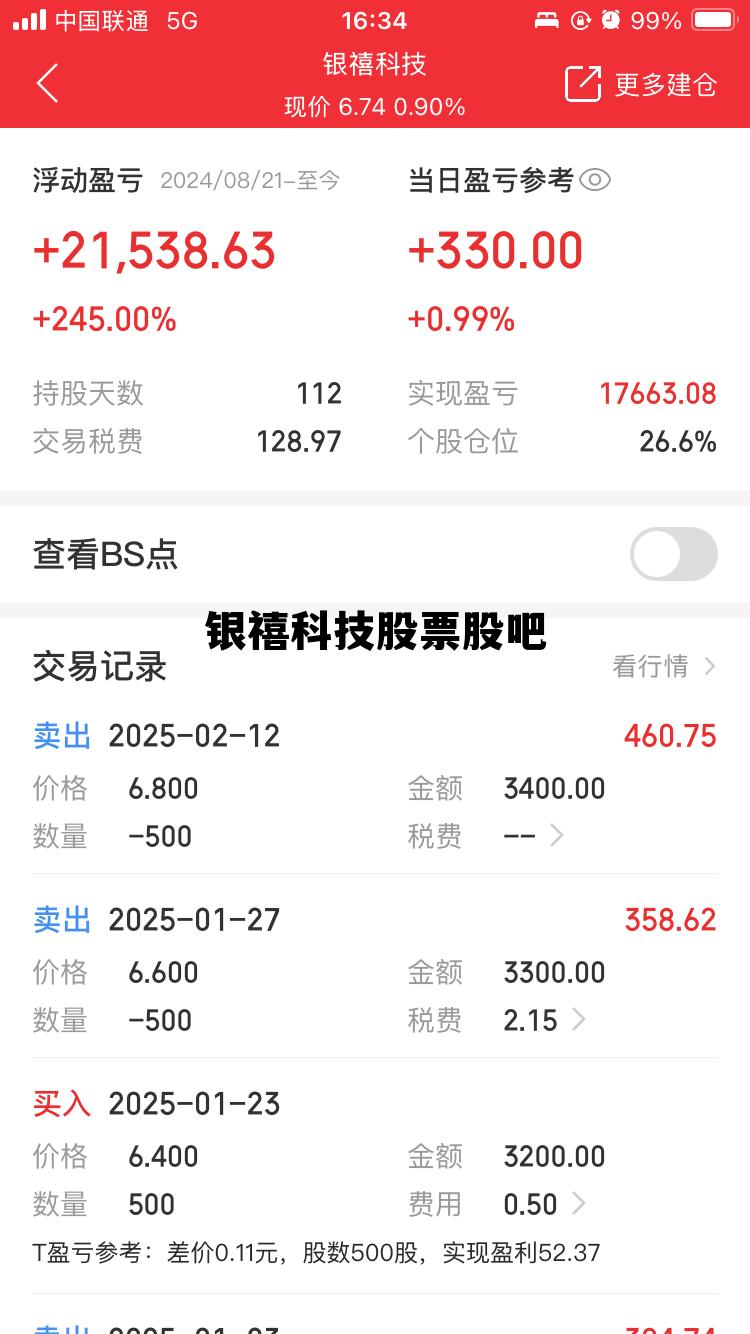Tap the floating profit amount +21,538.63
This screenshot has width=750, height=1334.
153,250
